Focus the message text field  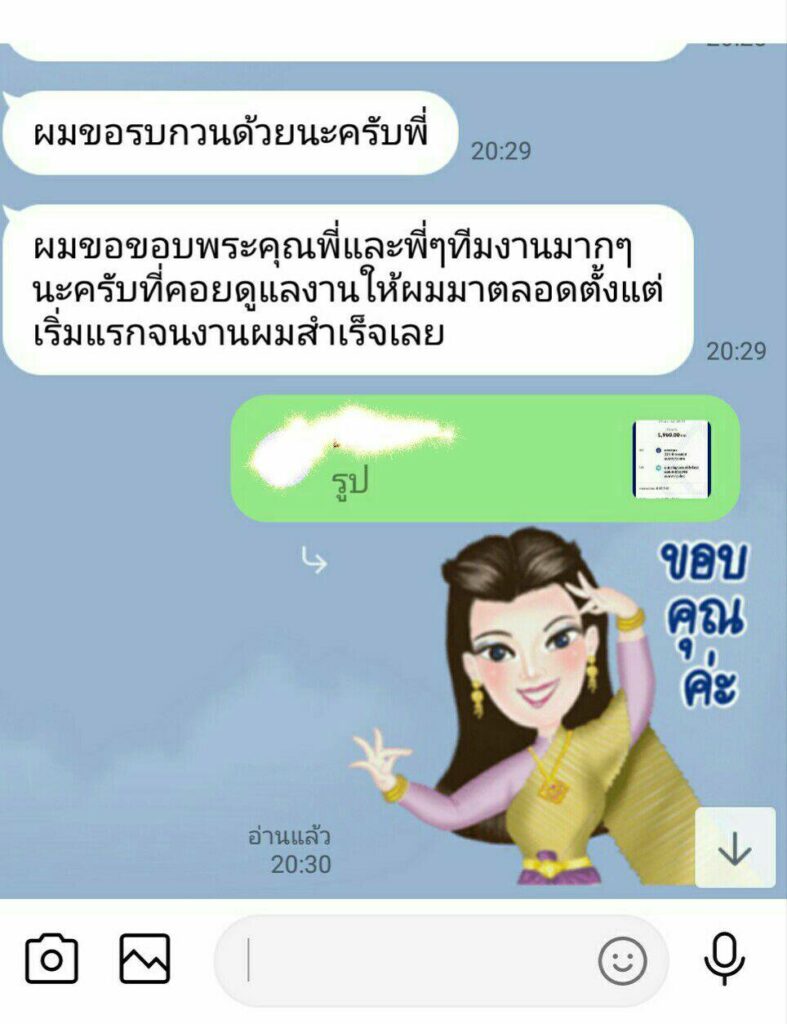point(410,961)
